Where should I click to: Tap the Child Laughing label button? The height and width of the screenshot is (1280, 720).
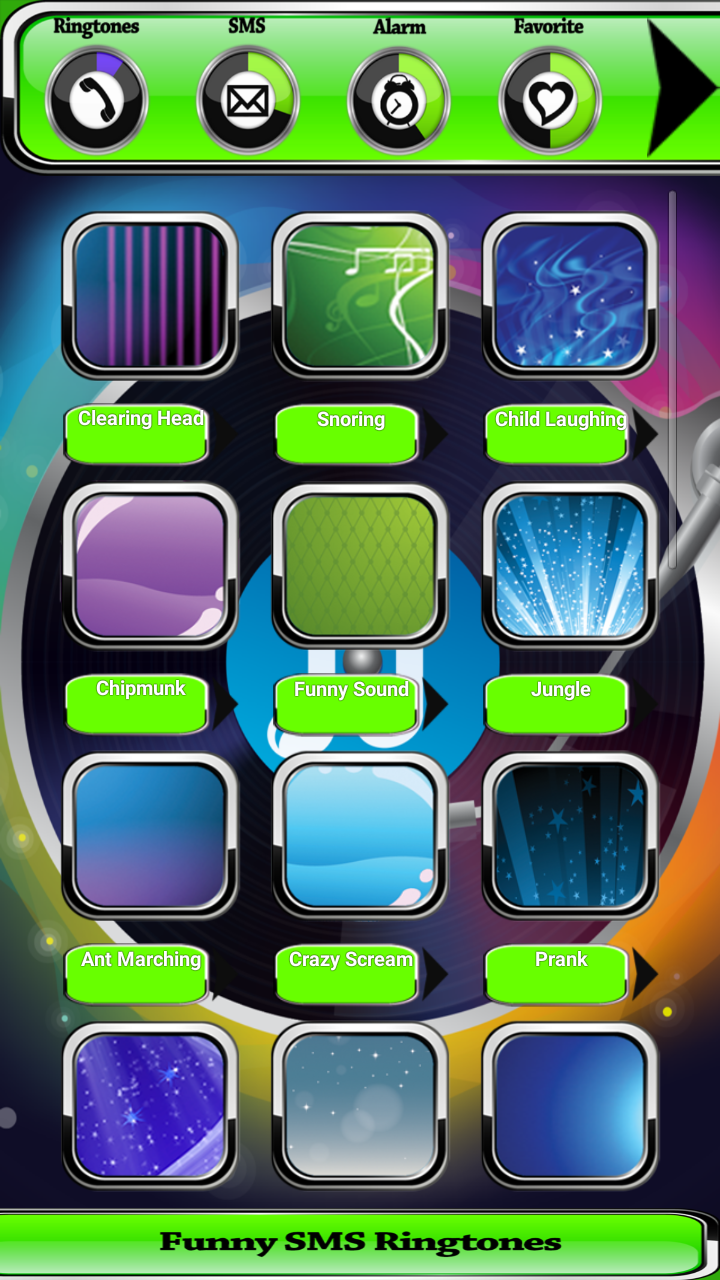pos(560,433)
